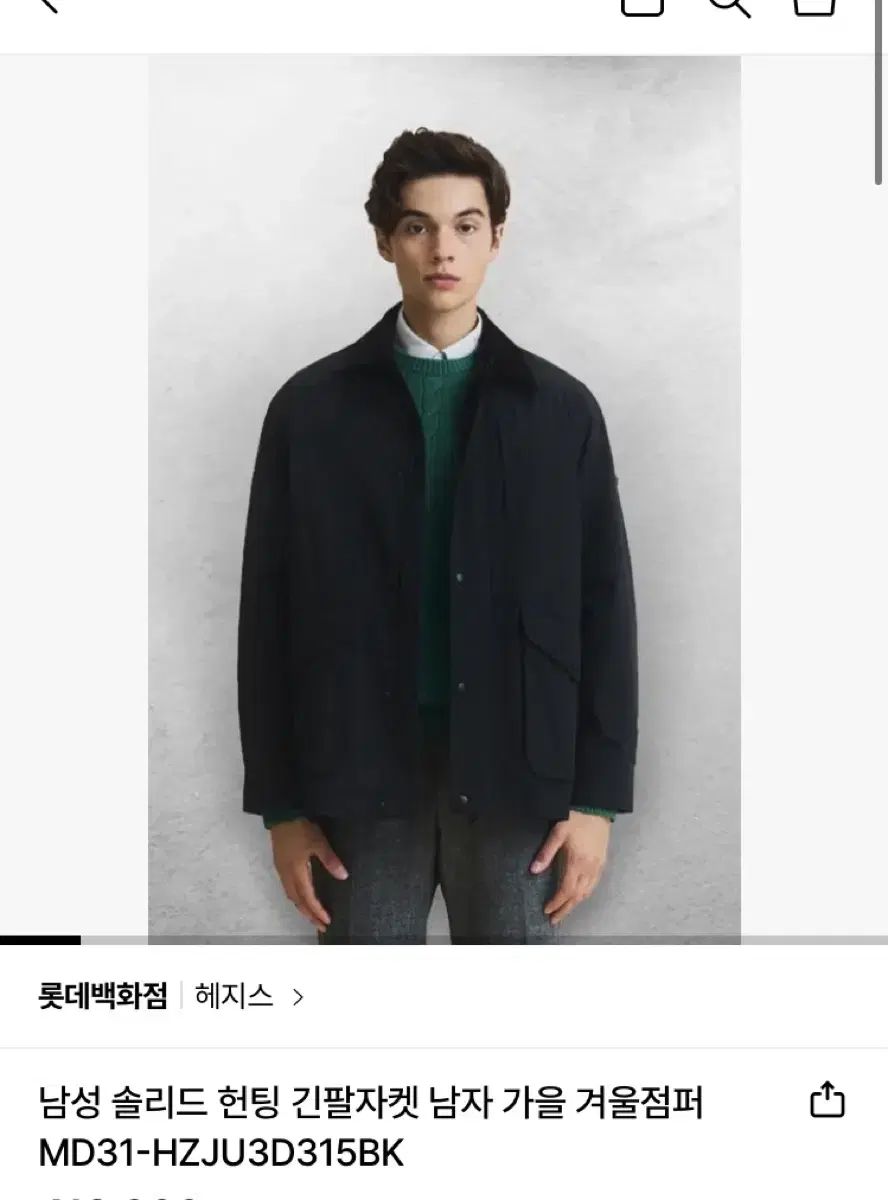Go back using the top-left arrow
This screenshot has width=888, height=1200.
[x=46, y=5]
